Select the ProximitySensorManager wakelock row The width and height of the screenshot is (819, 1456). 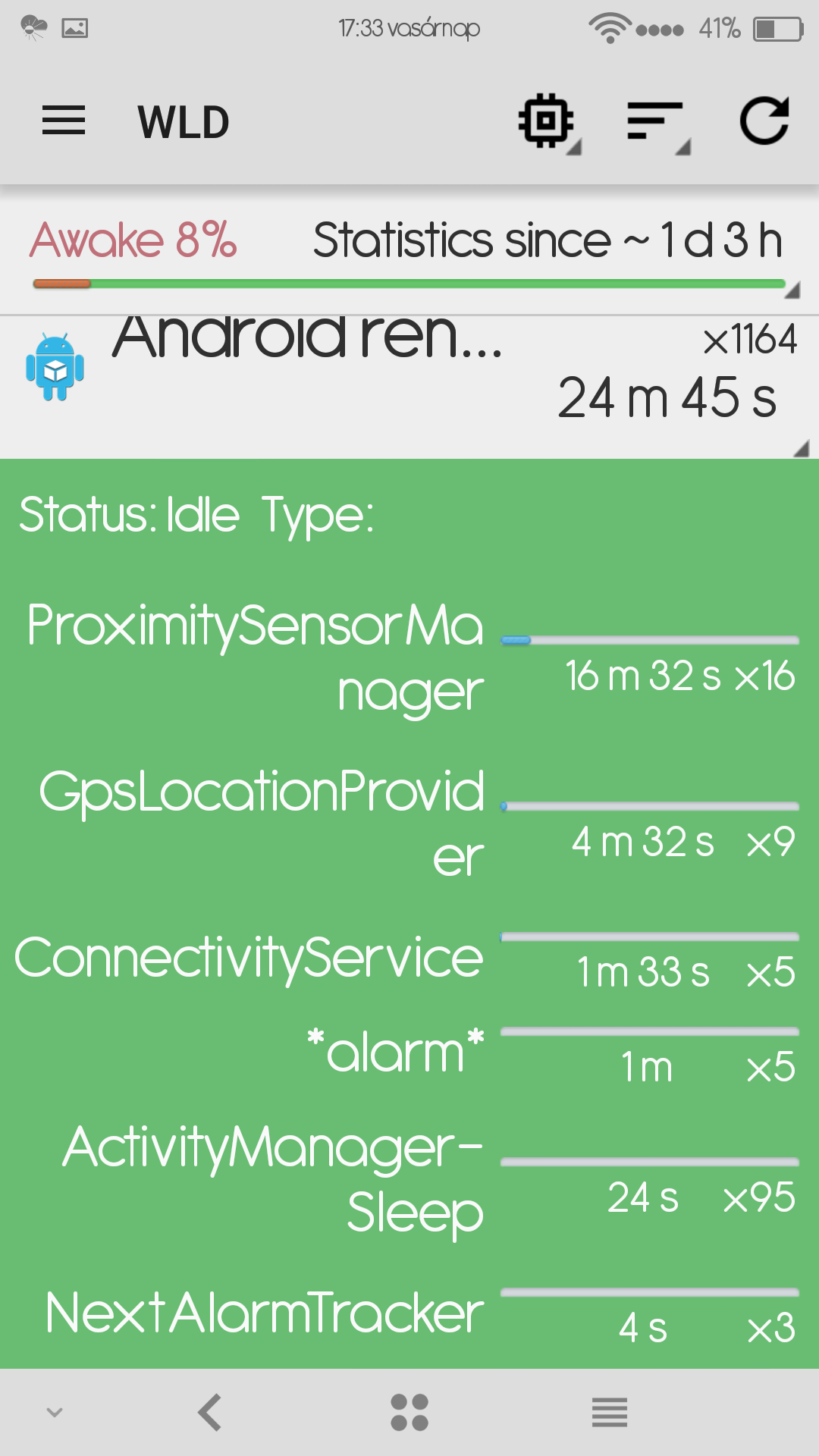point(409,657)
